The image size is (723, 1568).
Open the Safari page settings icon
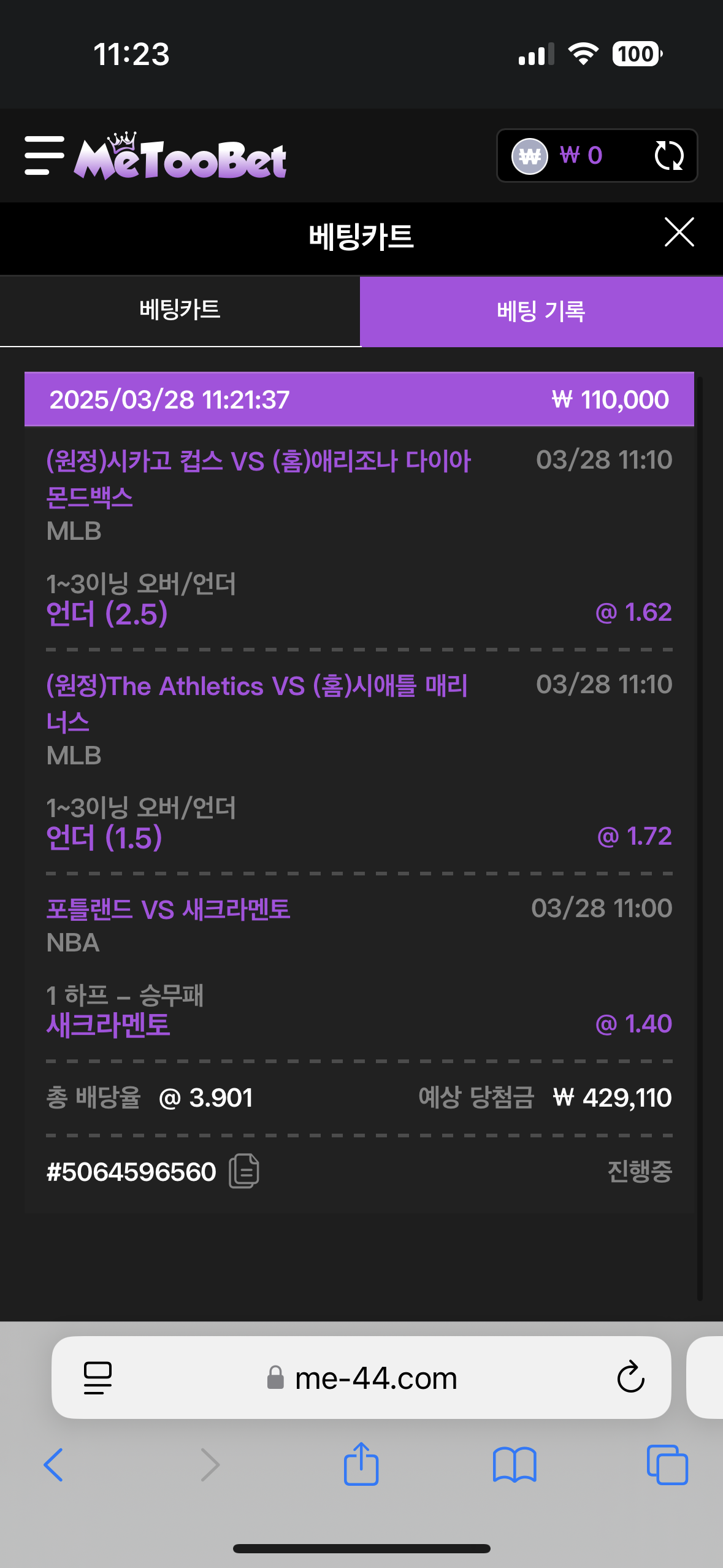(98, 1378)
